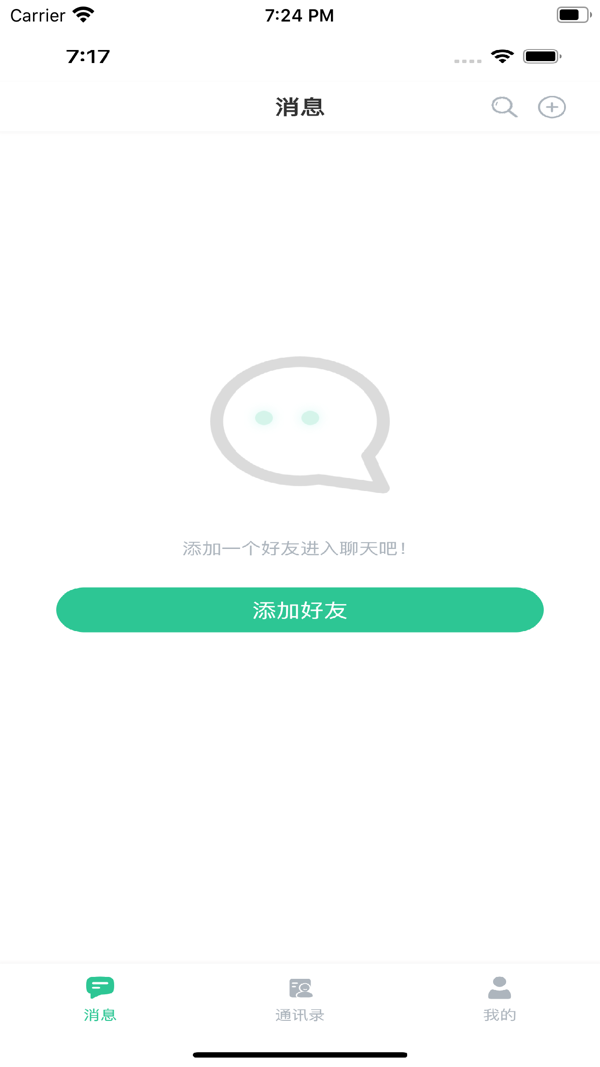Image resolution: width=600 pixels, height=1067 pixels.
Task: Switch to the 通讯录 tab
Action: pyautogui.click(x=300, y=999)
